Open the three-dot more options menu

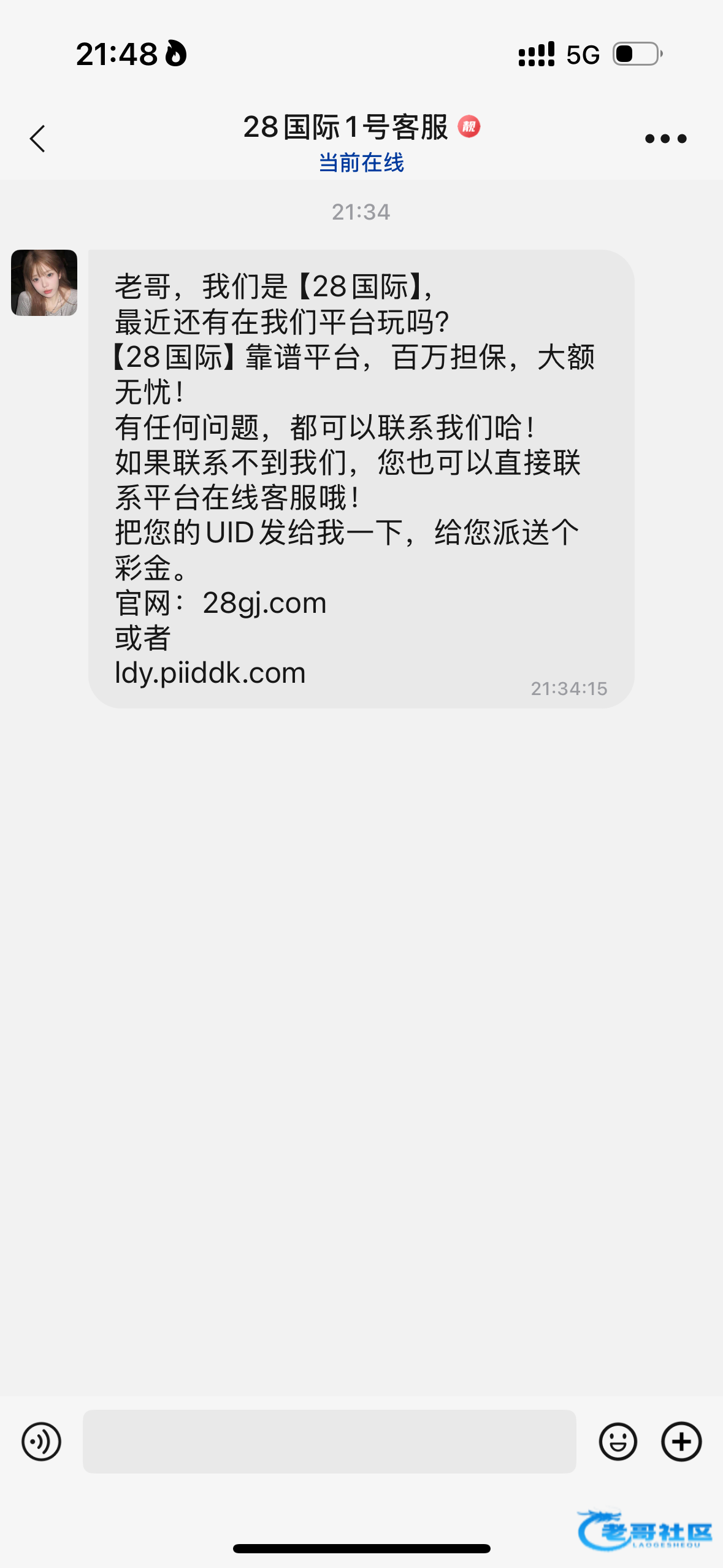665,139
